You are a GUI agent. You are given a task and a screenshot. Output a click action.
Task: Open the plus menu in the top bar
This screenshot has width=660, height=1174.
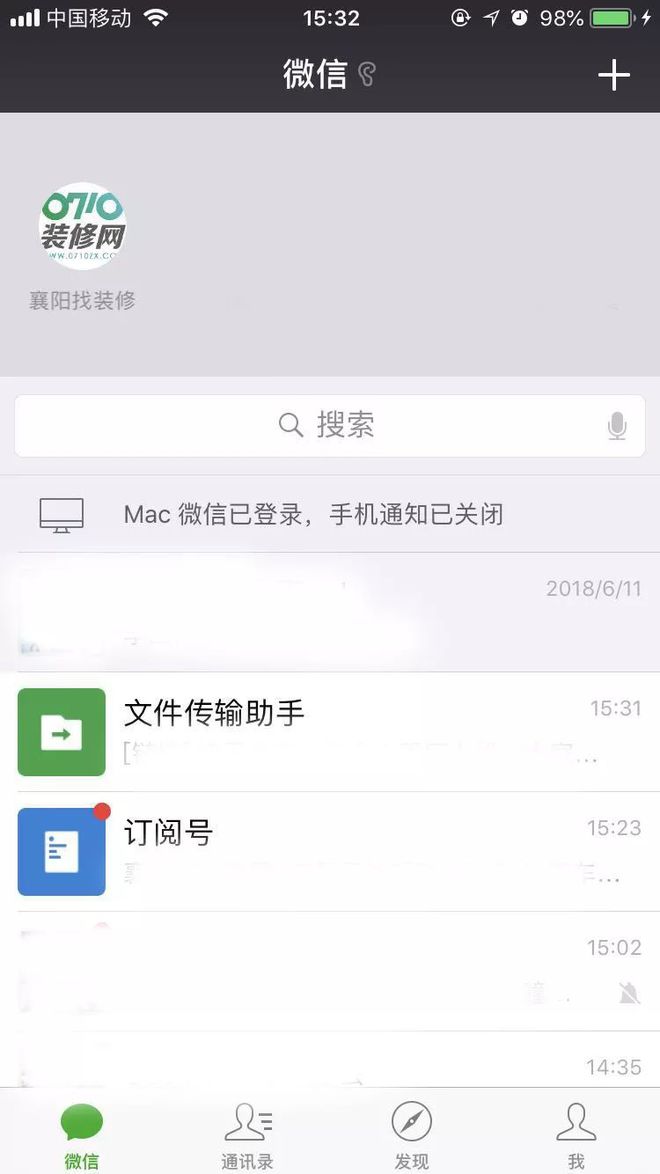click(x=614, y=75)
